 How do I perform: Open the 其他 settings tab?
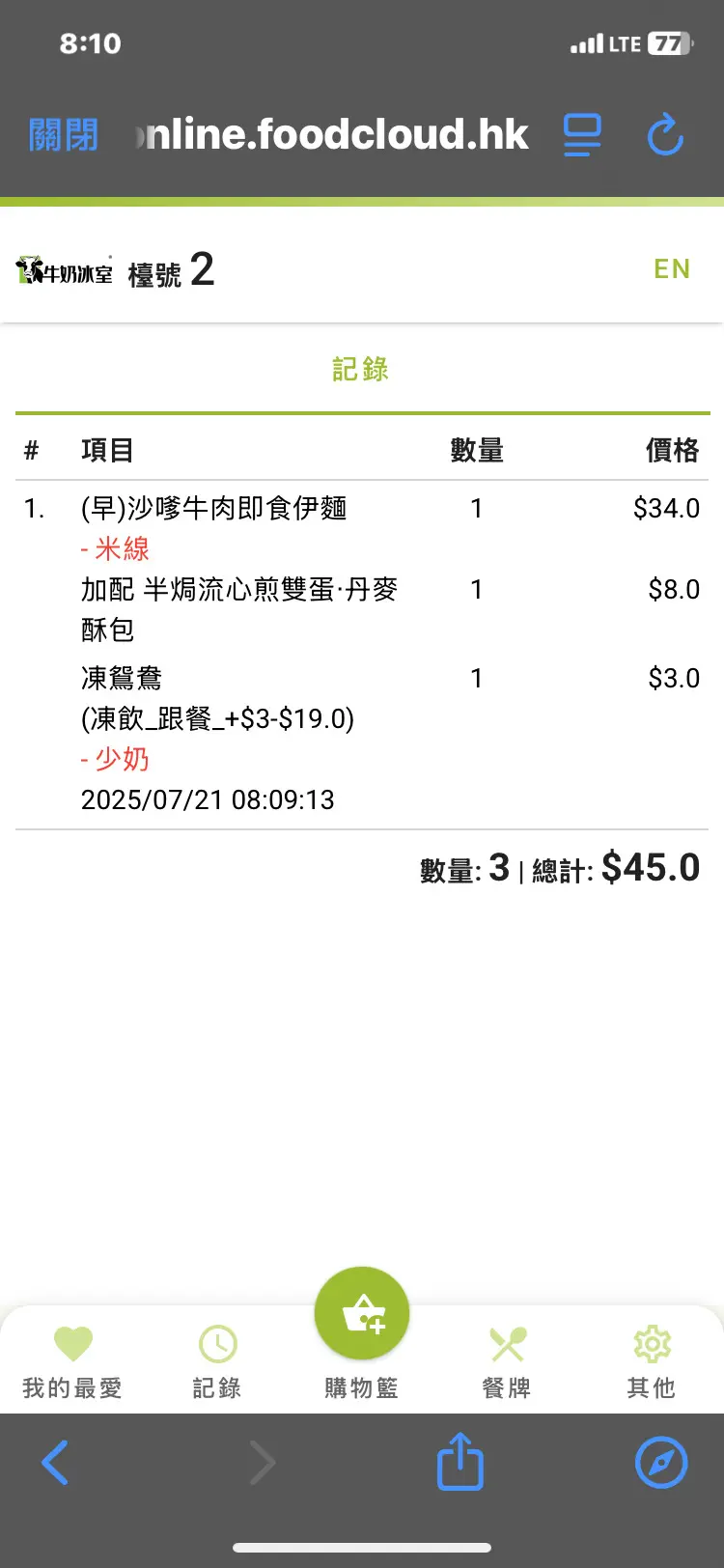click(x=652, y=1361)
